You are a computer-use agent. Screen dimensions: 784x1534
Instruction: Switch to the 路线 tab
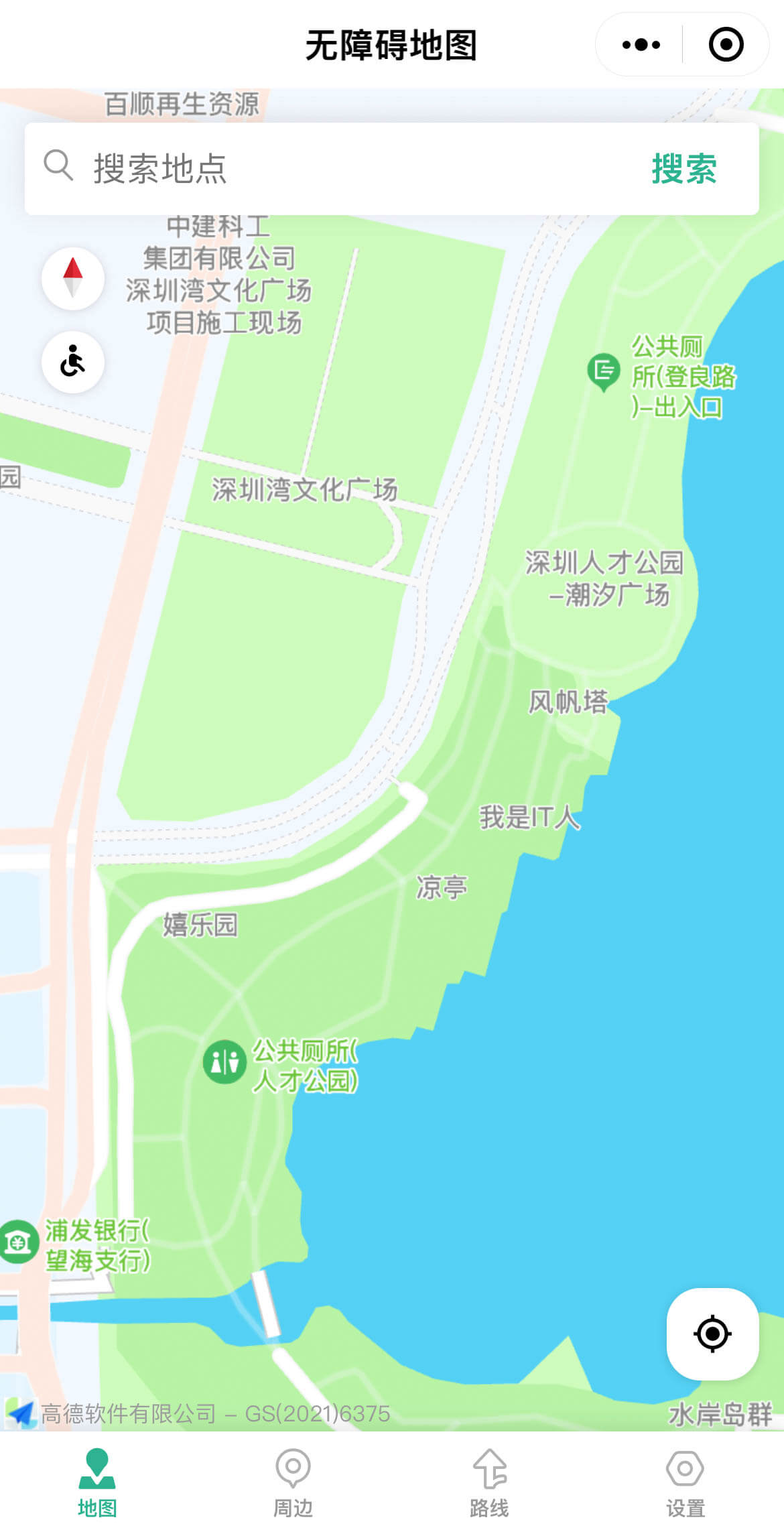[489, 1482]
